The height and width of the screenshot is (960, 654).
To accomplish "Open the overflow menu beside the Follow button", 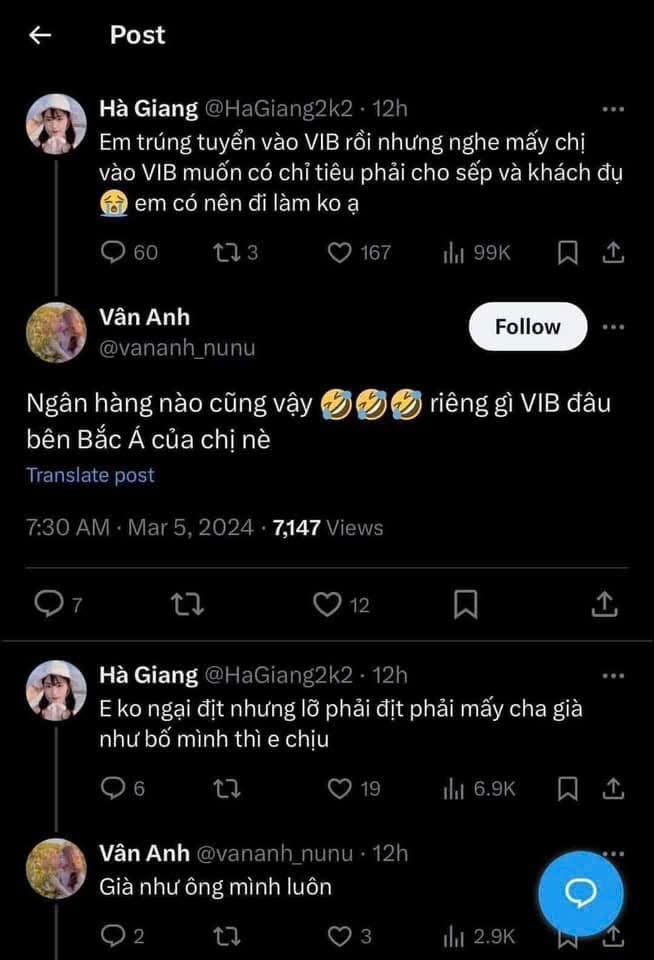I will 614,327.
